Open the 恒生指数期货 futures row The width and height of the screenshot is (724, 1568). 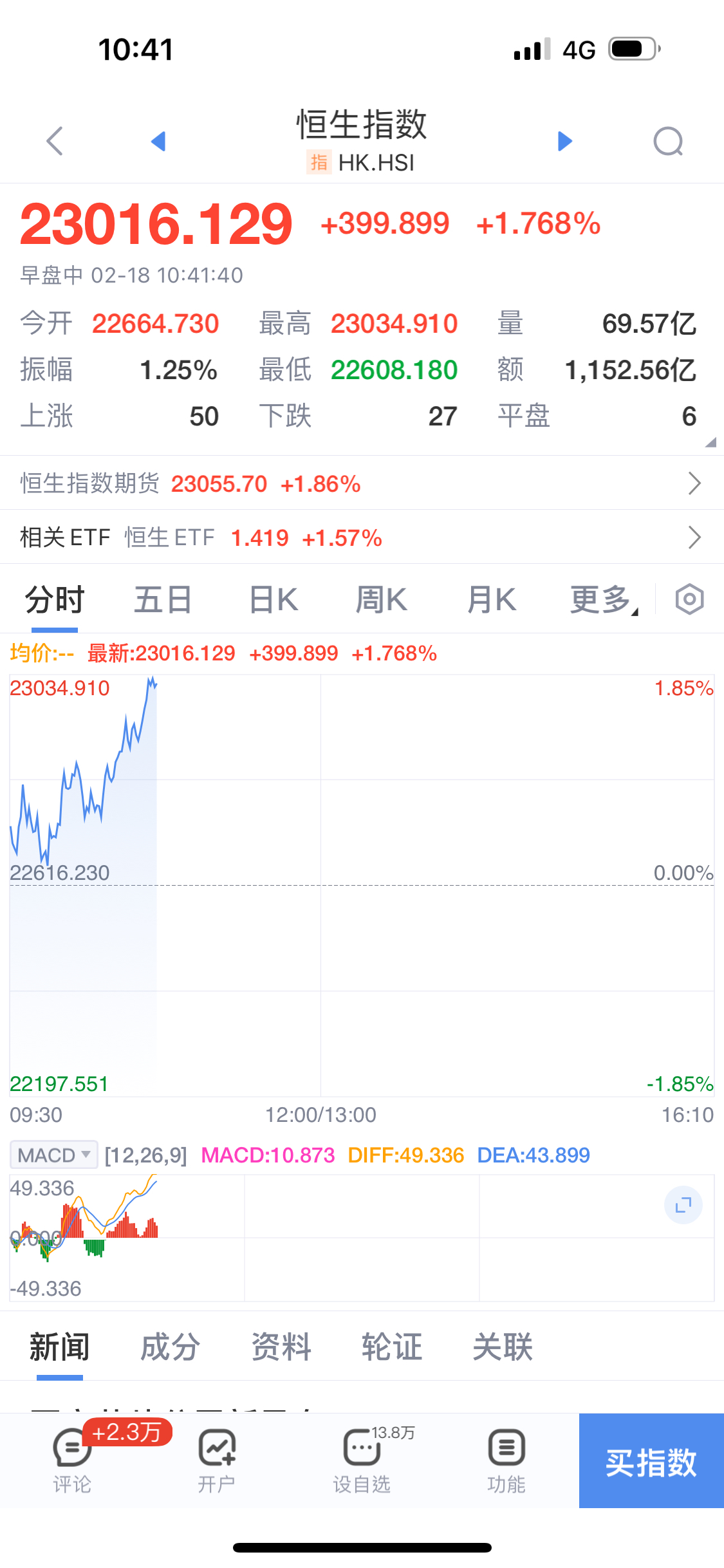(362, 483)
